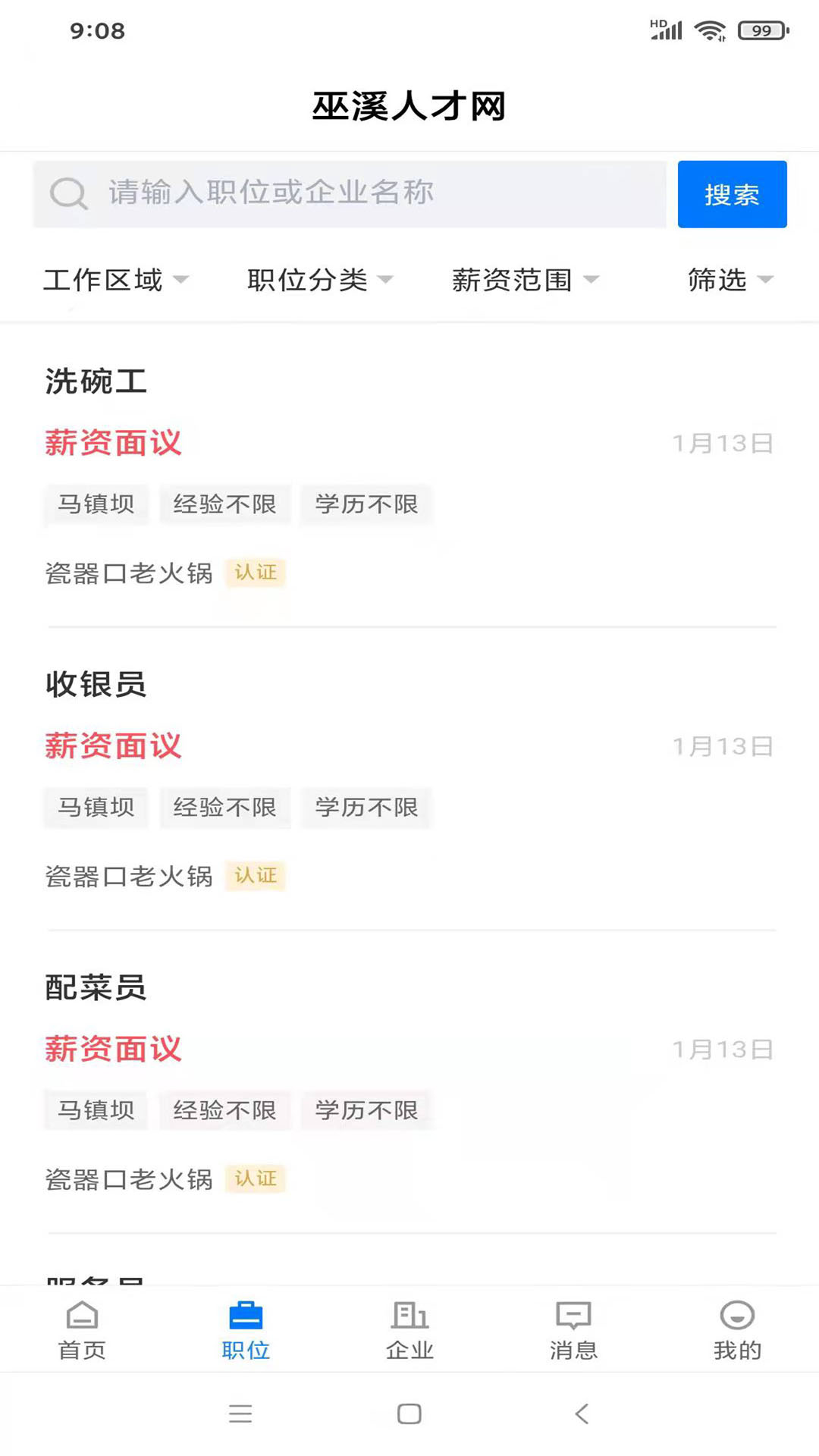Open the 薪资范围 salary range dropdown

pyautogui.click(x=525, y=281)
